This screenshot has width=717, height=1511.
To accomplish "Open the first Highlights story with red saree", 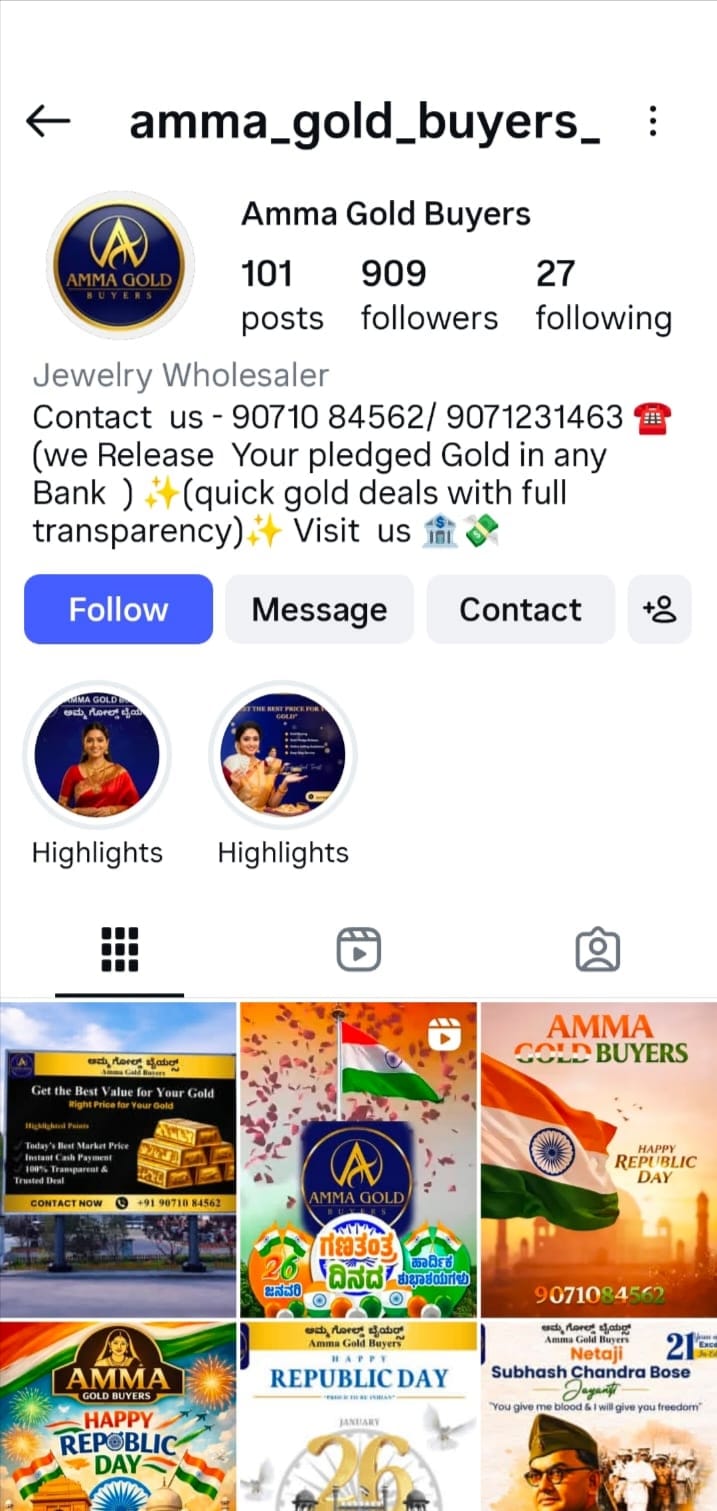I will [x=97, y=753].
